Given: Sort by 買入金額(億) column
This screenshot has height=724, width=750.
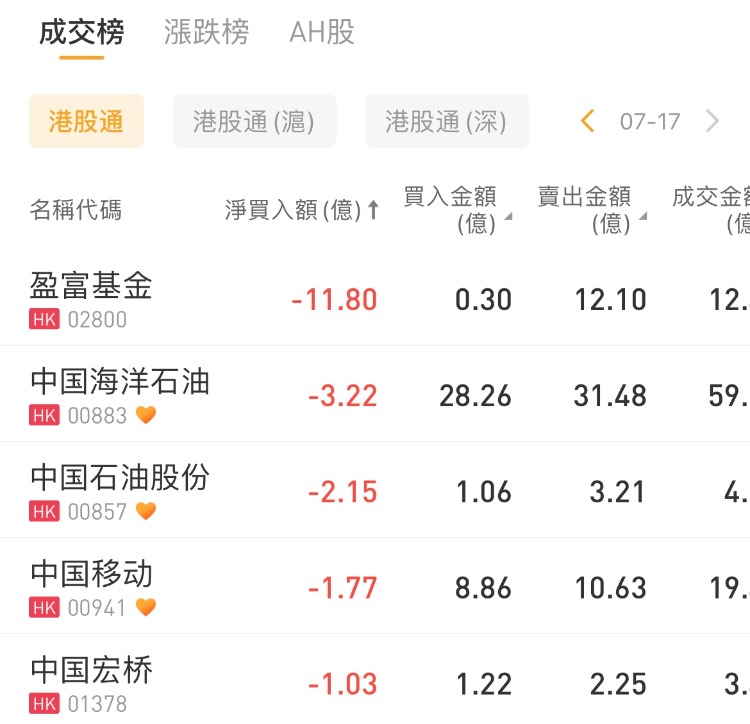Looking at the screenshot, I should (x=456, y=210).
